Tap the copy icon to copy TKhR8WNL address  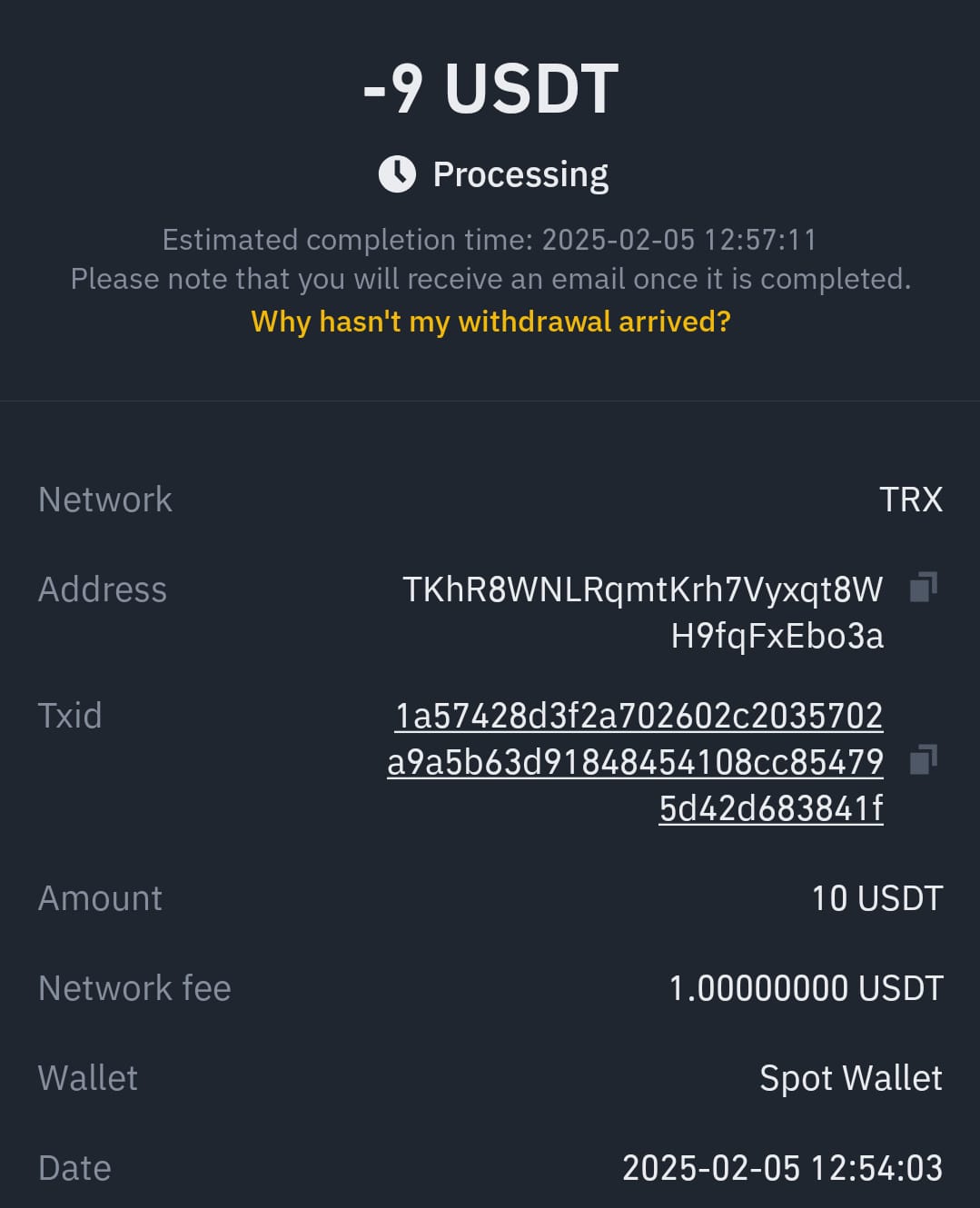[x=924, y=586]
